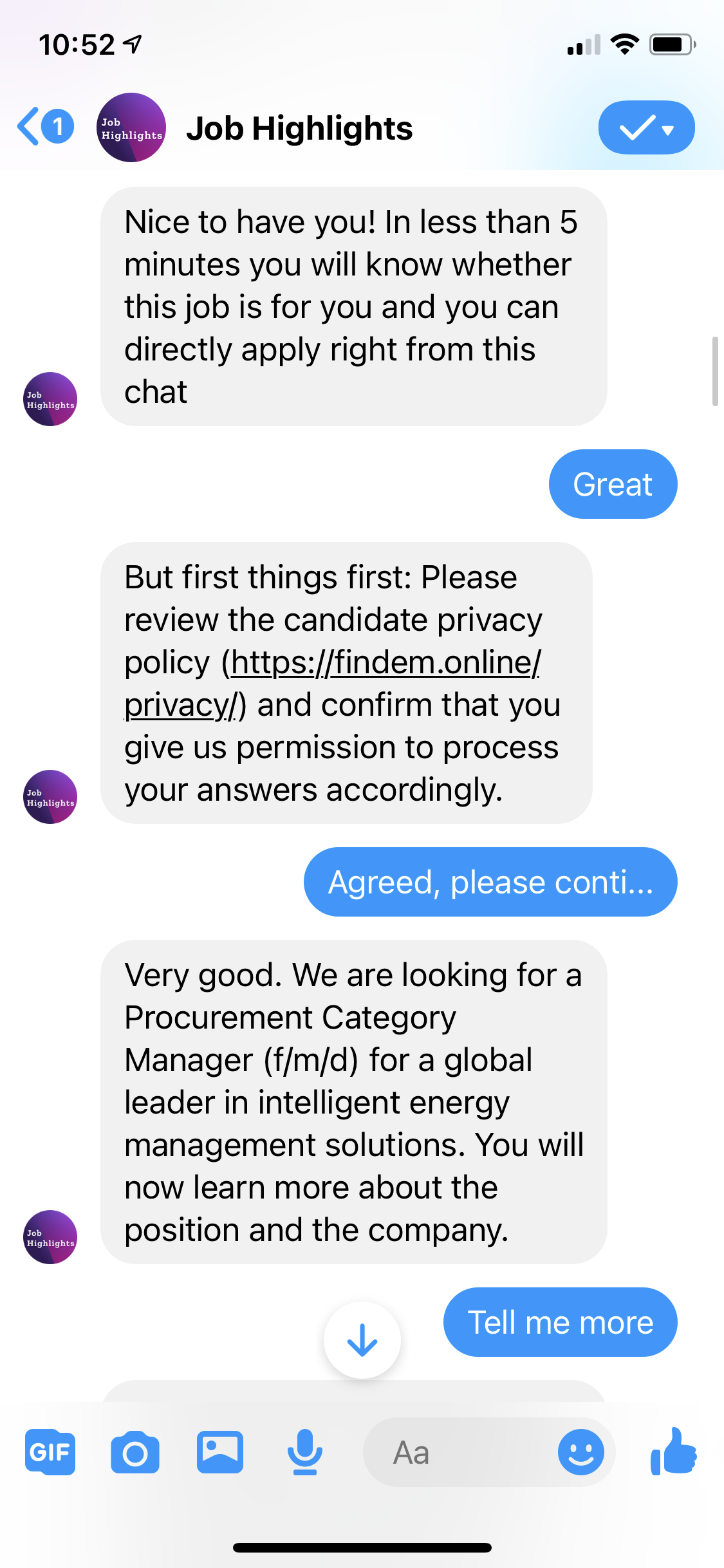The image size is (724, 1568).
Task: Open the photo gallery picker
Action: pyautogui.click(x=220, y=1453)
